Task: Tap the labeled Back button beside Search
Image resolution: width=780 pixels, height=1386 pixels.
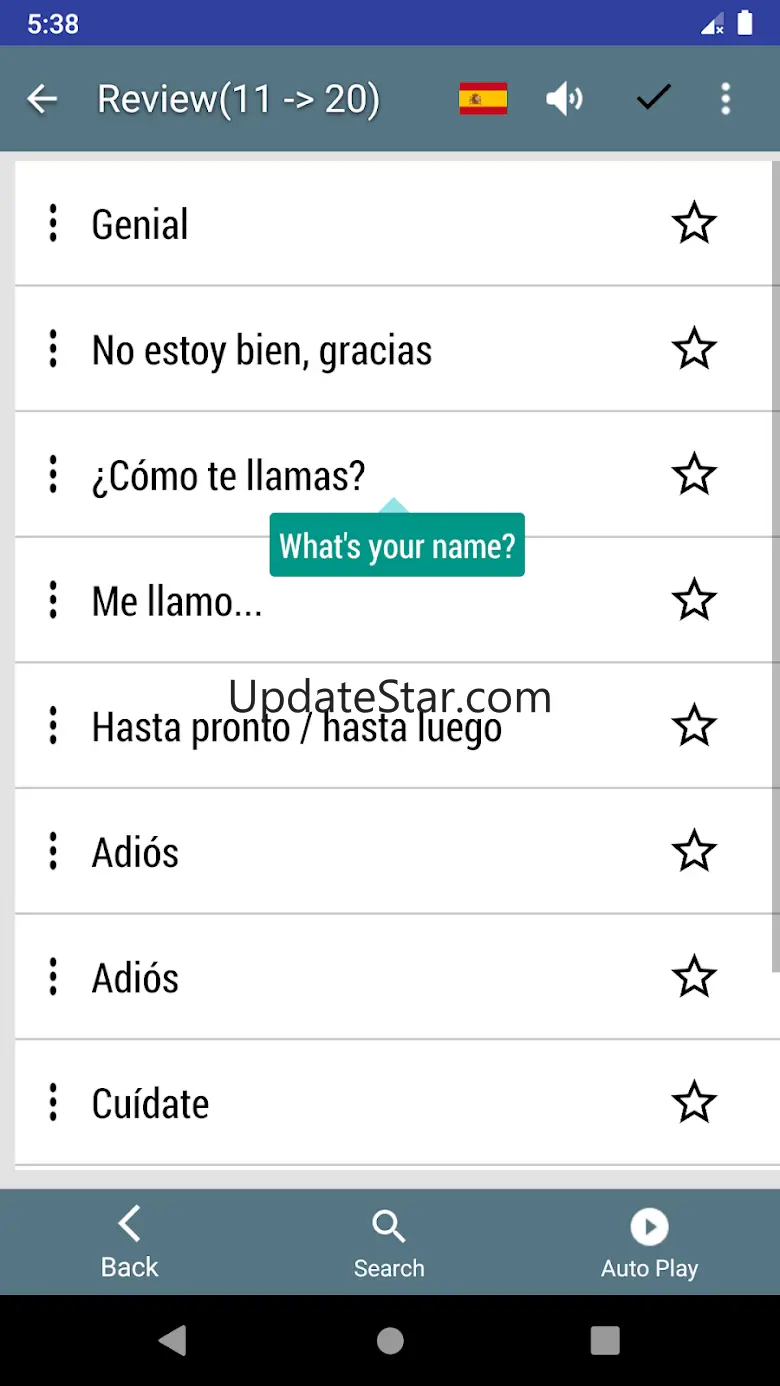Action: tap(130, 1243)
